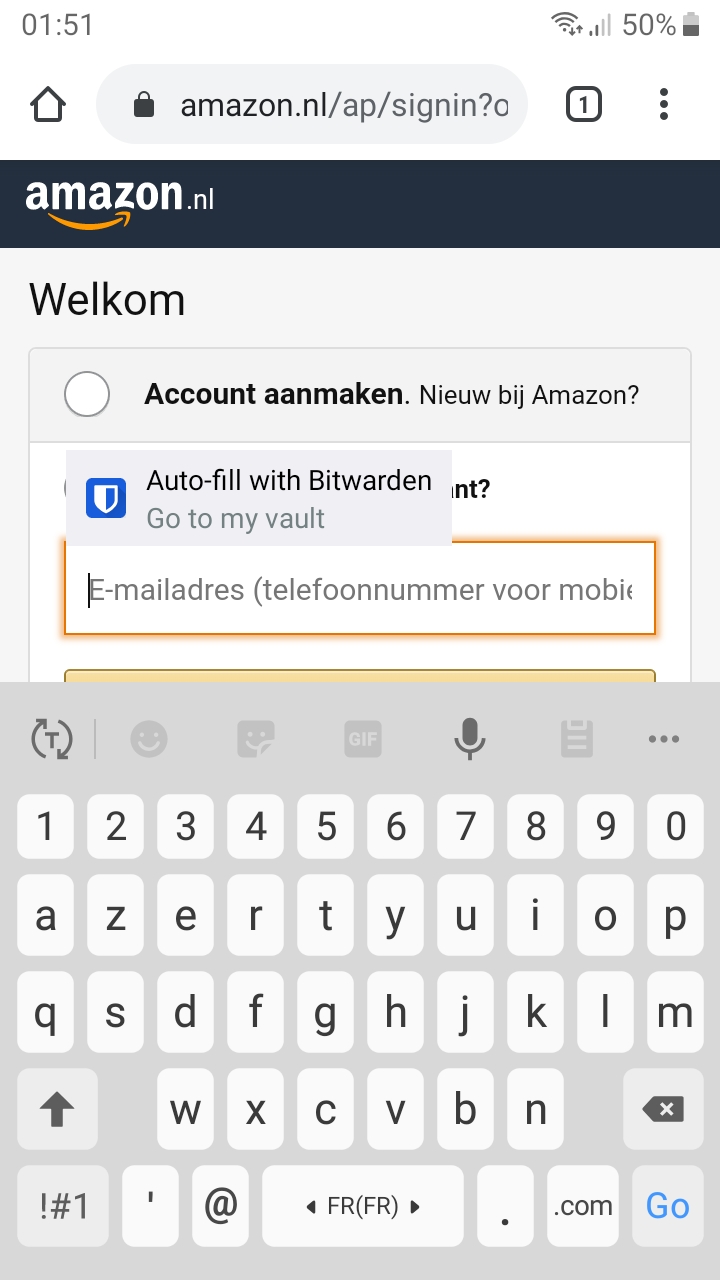This screenshot has width=720, height=1280.
Task: Tap the backspace key
Action: pyautogui.click(x=664, y=1109)
